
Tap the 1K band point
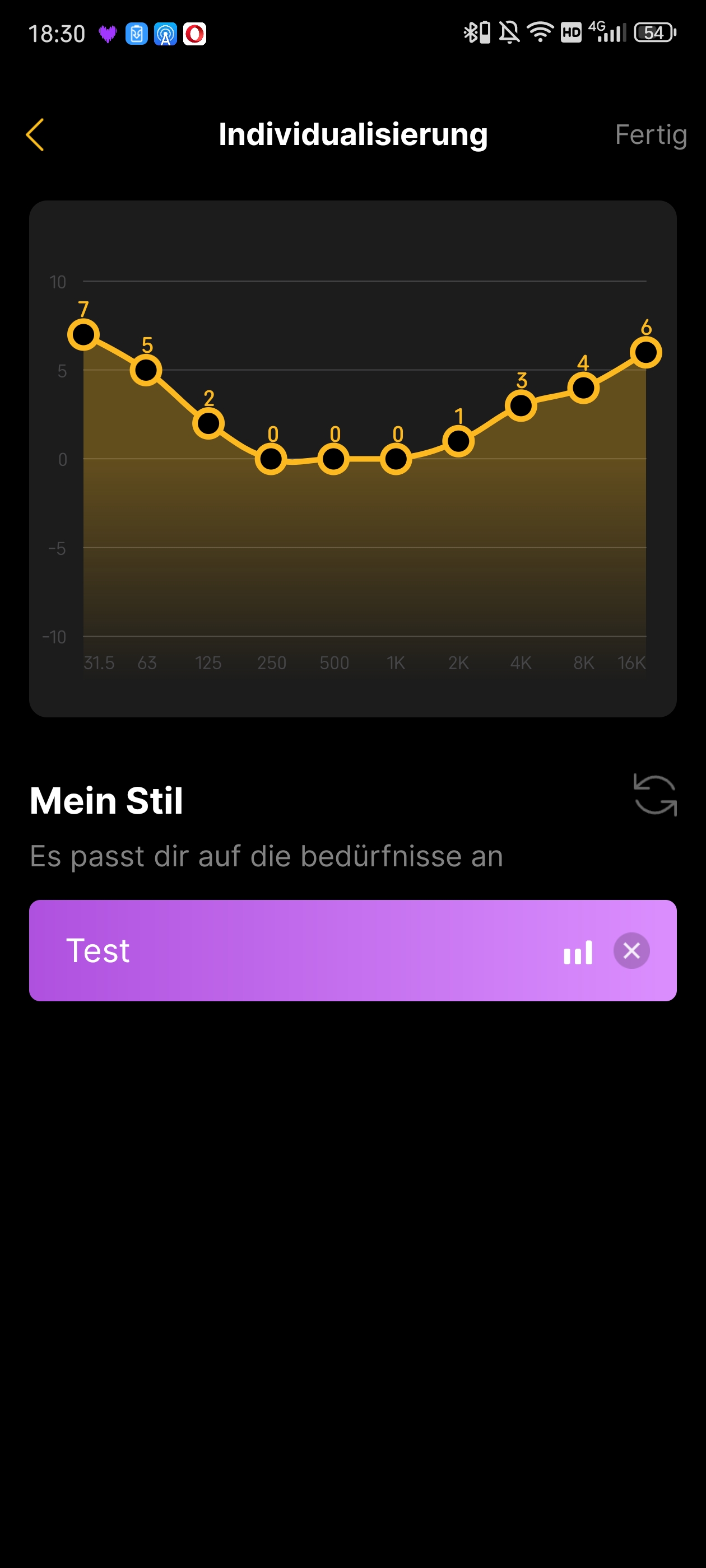coord(396,459)
